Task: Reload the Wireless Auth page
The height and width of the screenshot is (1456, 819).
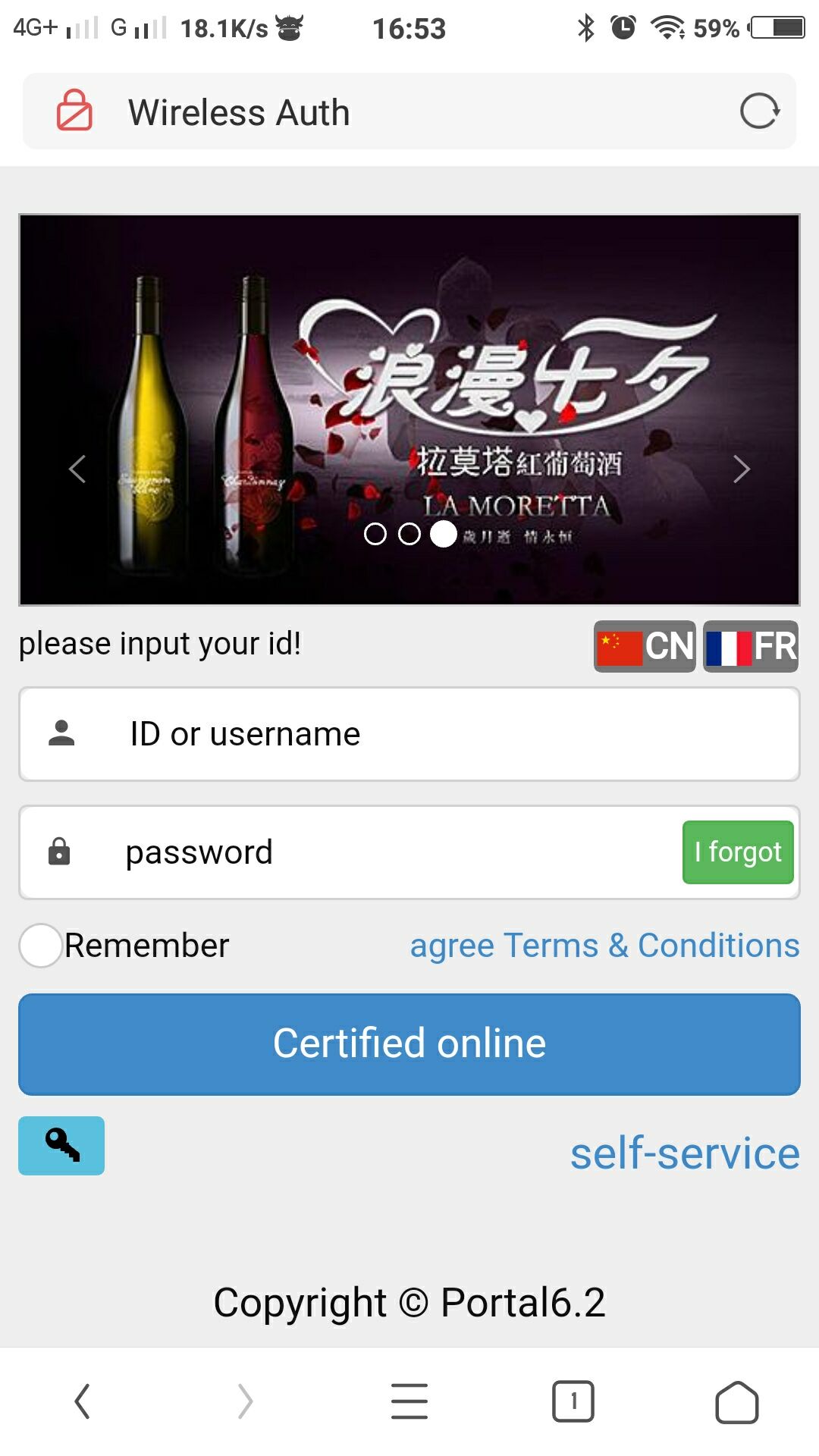Action: pos(759,111)
